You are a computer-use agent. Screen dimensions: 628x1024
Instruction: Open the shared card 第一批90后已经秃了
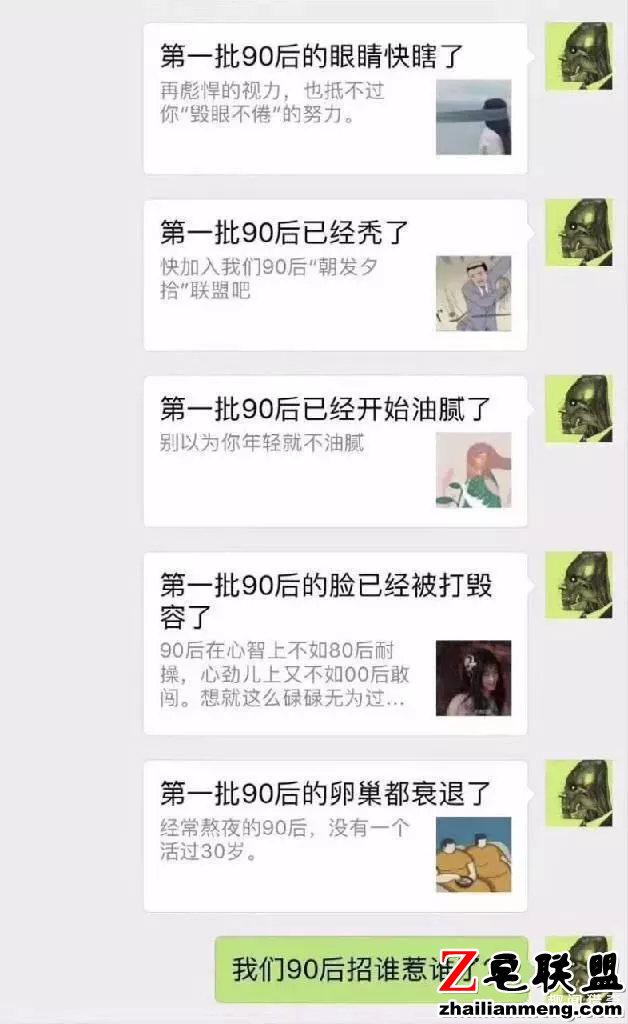point(335,275)
